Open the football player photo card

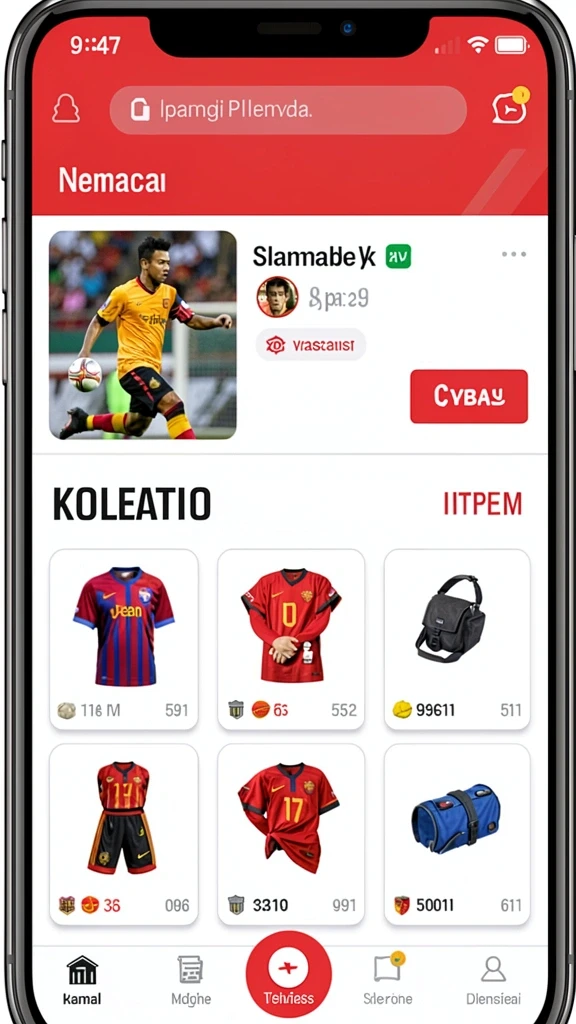(x=143, y=334)
